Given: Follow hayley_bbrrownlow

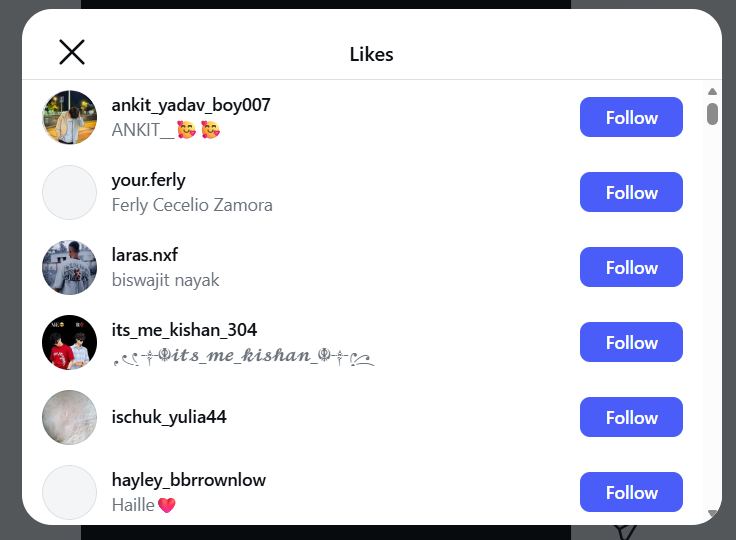Looking at the screenshot, I should coord(631,492).
